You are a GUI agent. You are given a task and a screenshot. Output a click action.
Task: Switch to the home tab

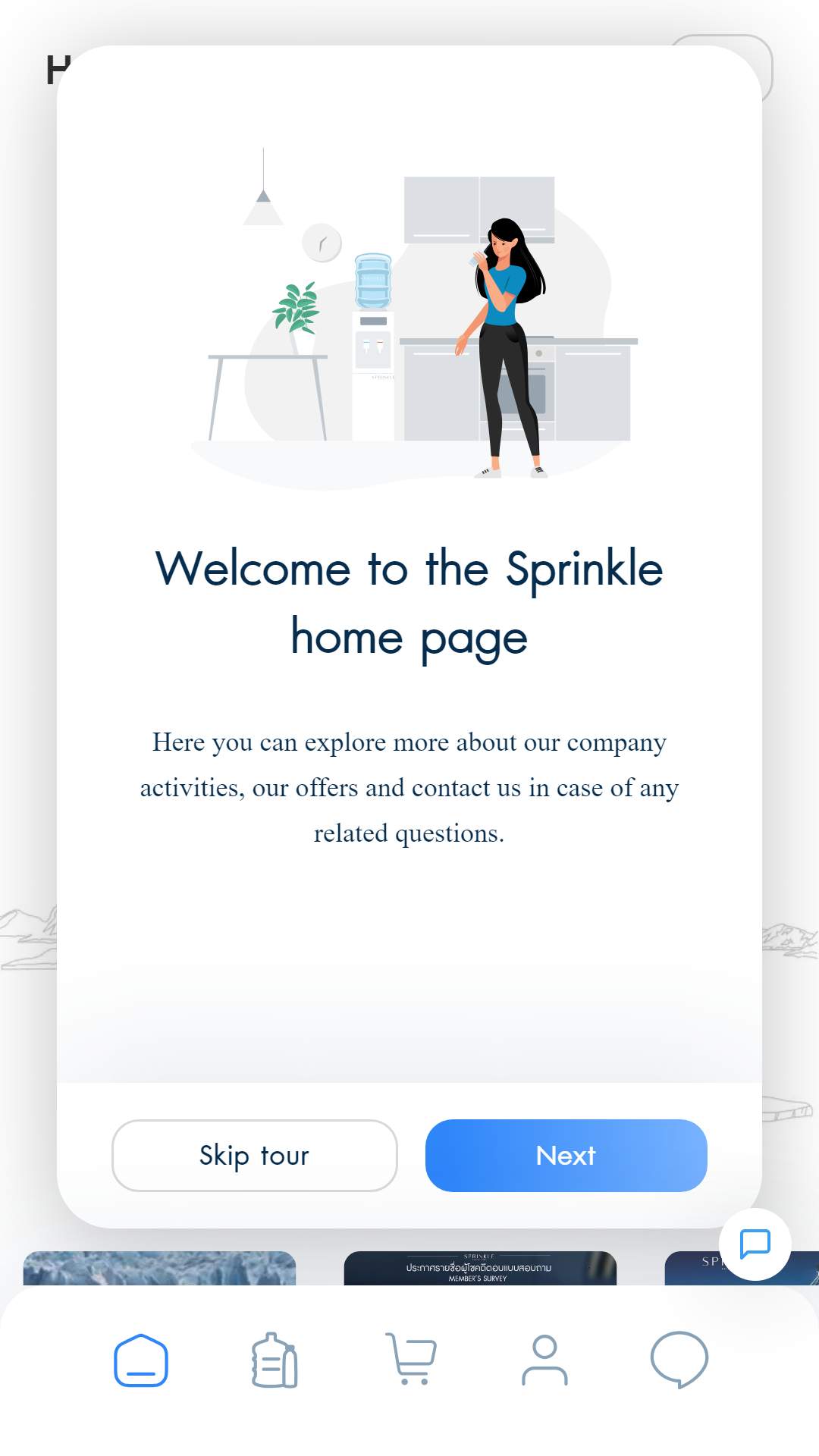tap(141, 1360)
